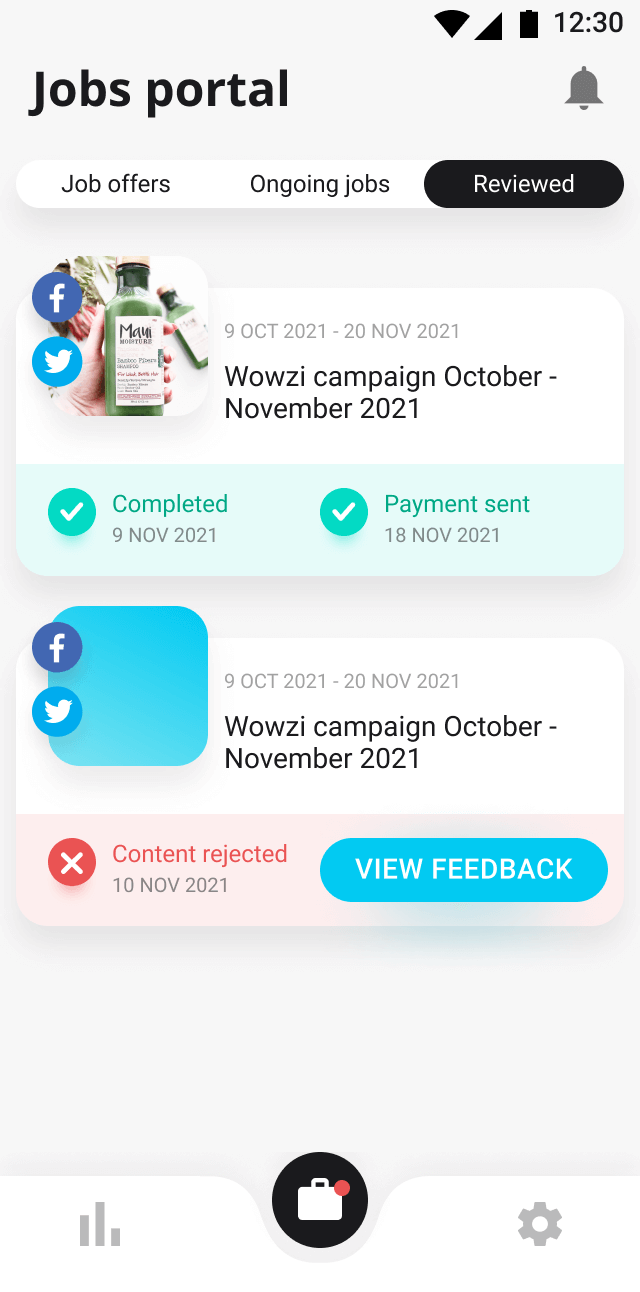The width and height of the screenshot is (640, 1292).
Task: Open the statistics bar chart tab
Action: click(100, 1224)
